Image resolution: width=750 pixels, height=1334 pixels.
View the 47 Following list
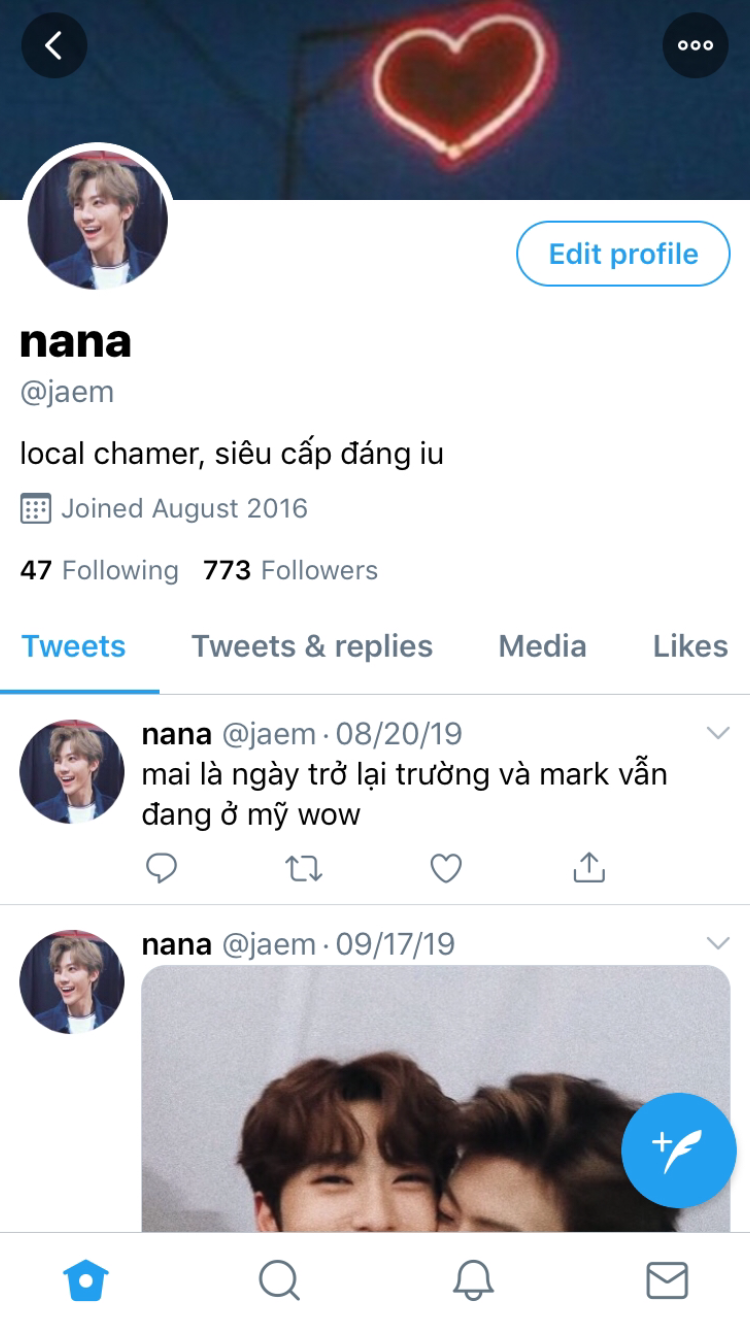[x=99, y=571]
